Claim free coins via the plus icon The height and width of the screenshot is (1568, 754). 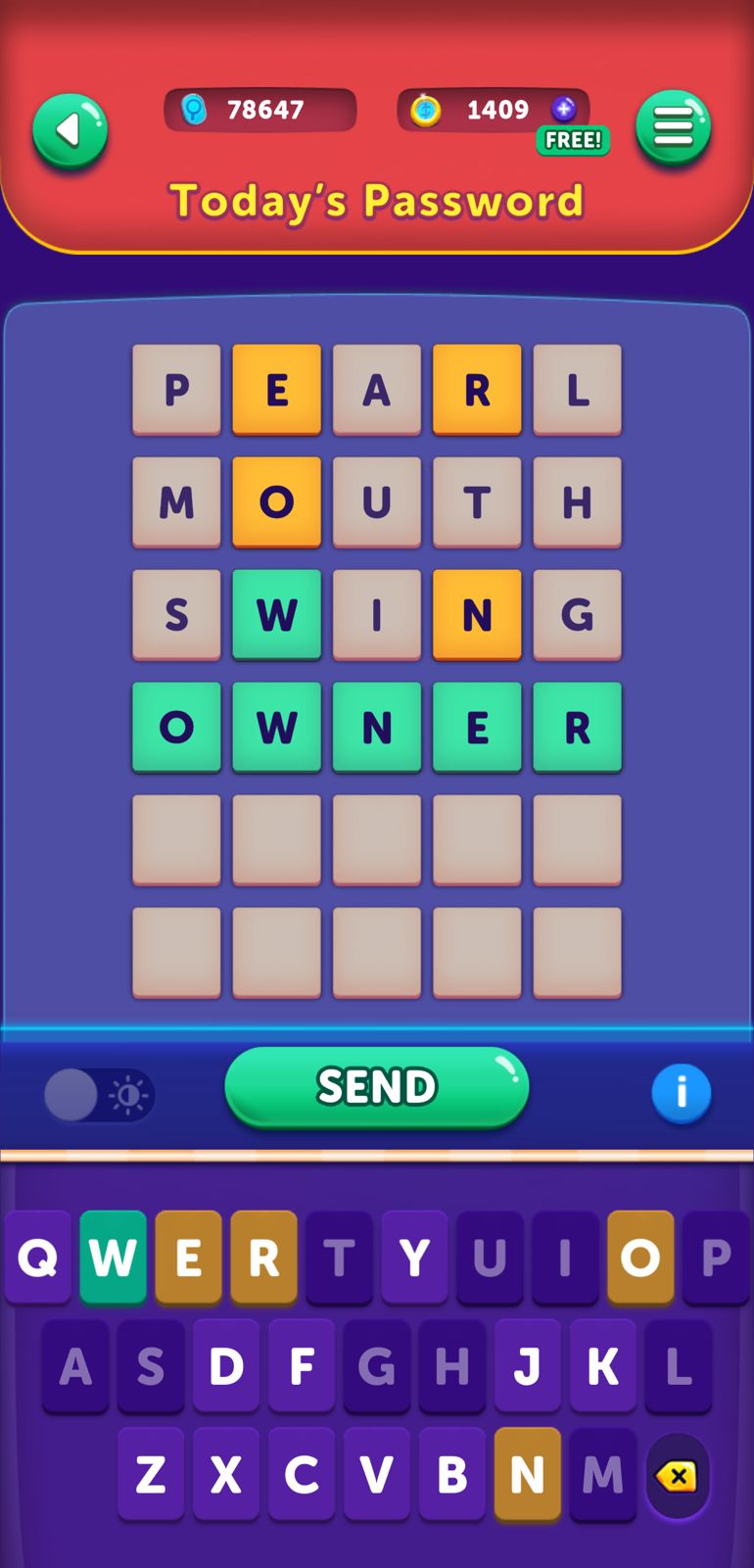564,110
